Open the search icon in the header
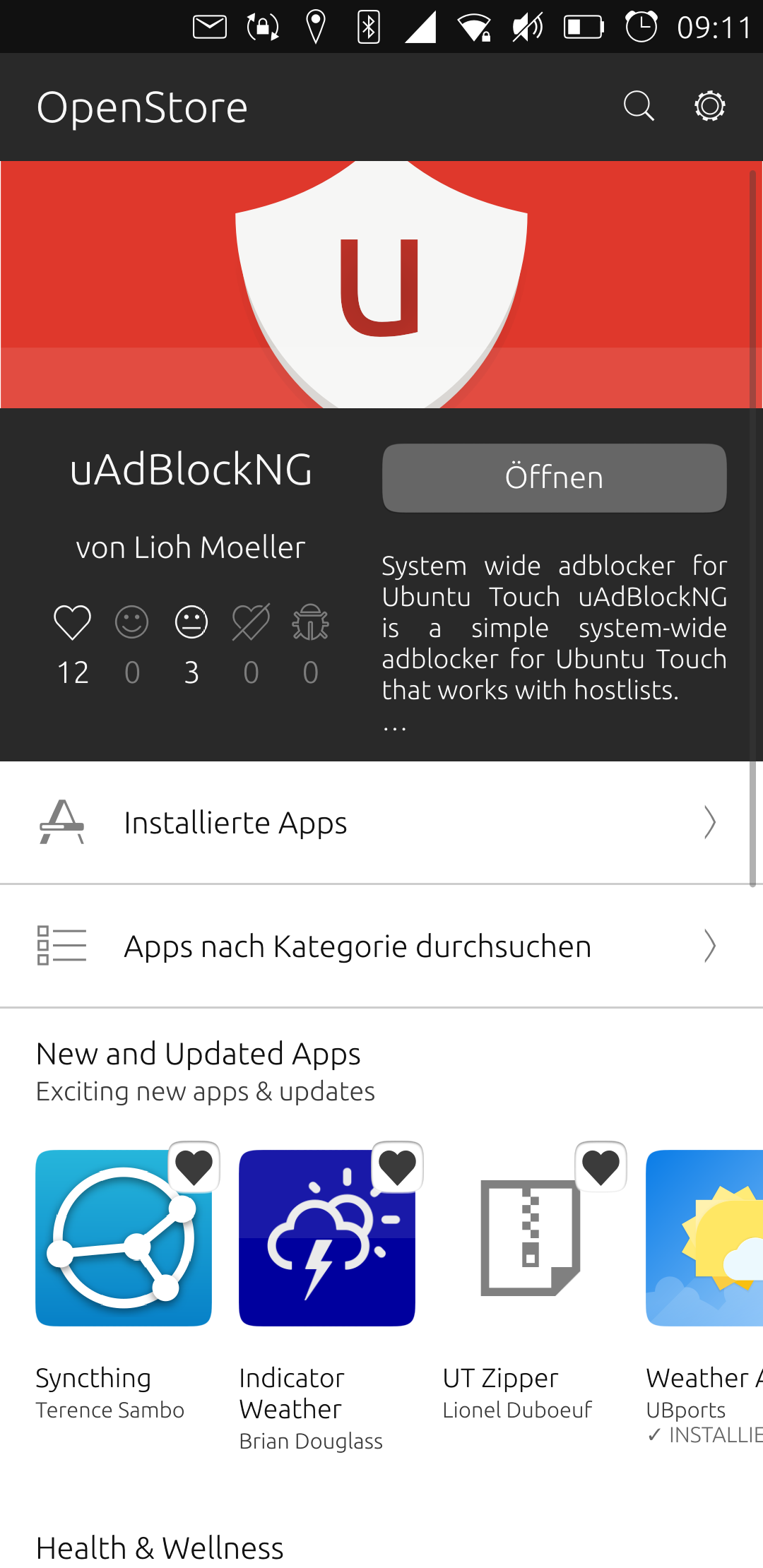 pyautogui.click(x=639, y=107)
